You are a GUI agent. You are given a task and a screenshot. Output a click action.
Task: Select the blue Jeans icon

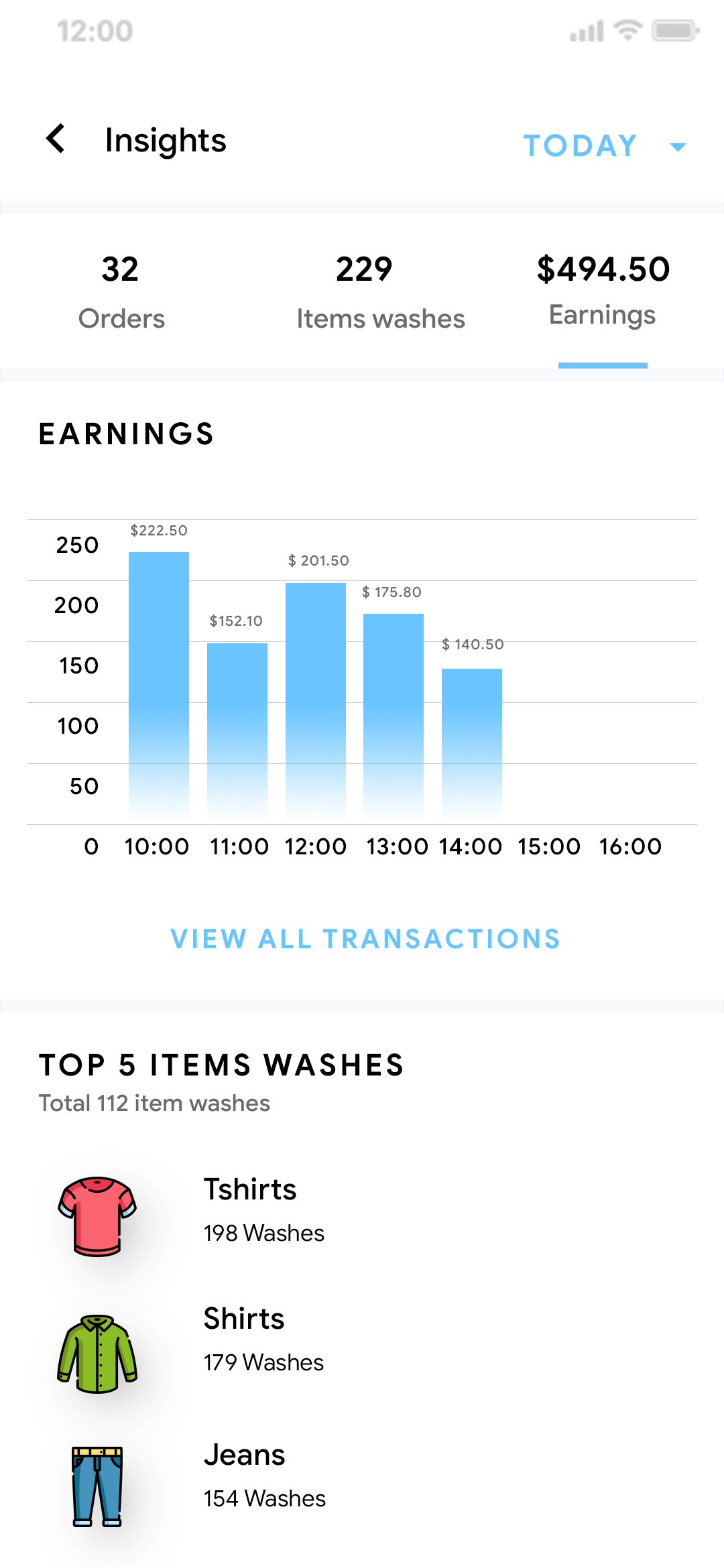97,1484
